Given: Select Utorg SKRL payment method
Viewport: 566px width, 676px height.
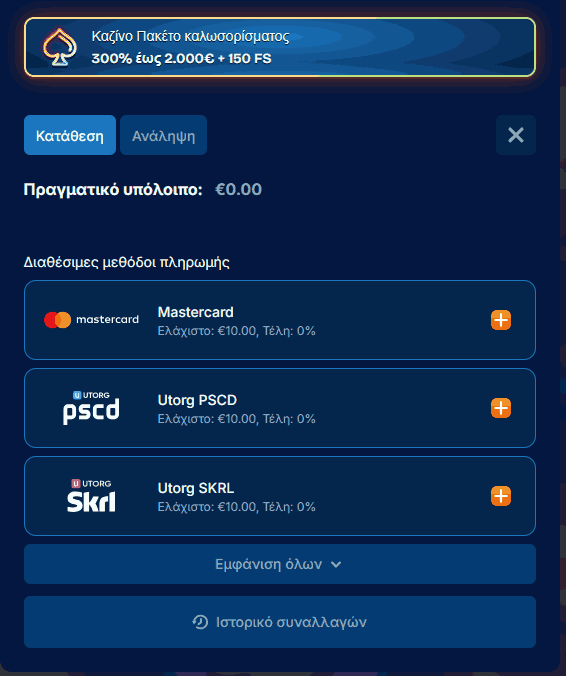Looking at the screenshot, I should pos(280,496).
